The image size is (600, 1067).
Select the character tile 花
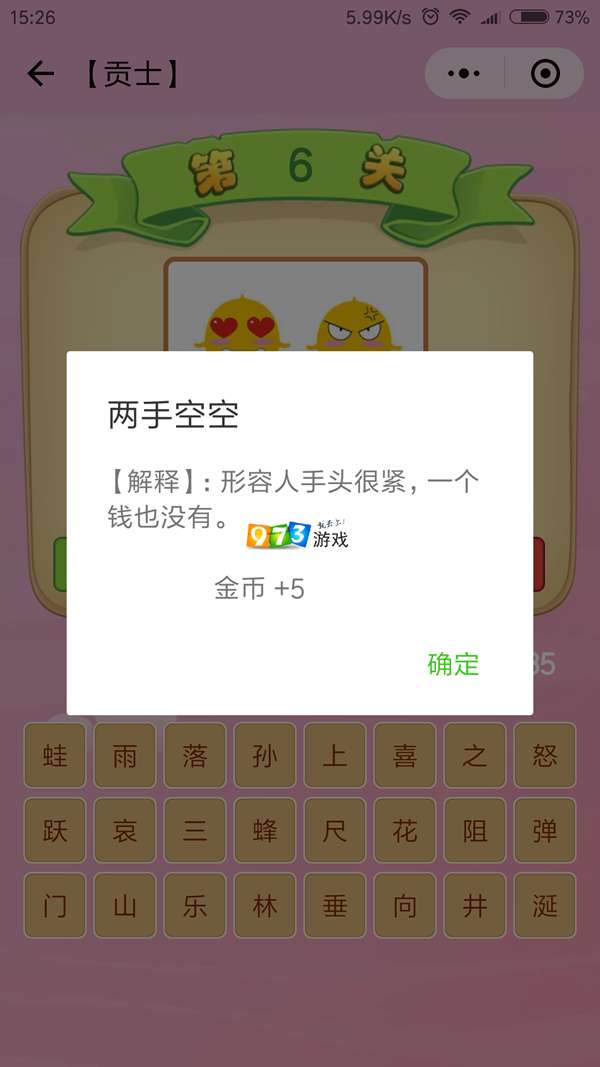tap(405, 830)
